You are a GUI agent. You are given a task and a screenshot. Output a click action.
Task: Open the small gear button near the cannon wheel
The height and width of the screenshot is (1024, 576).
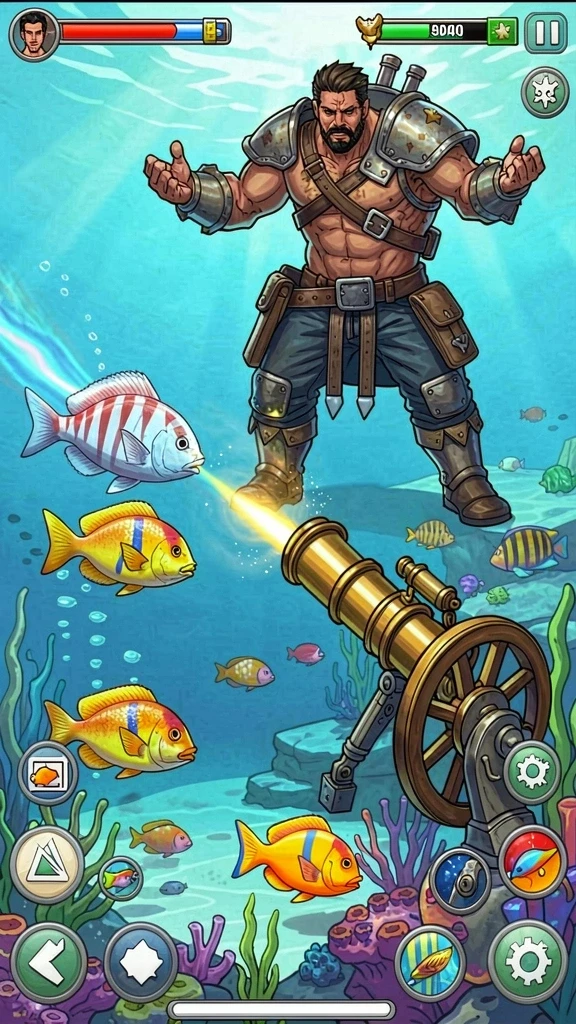(532, 772)
